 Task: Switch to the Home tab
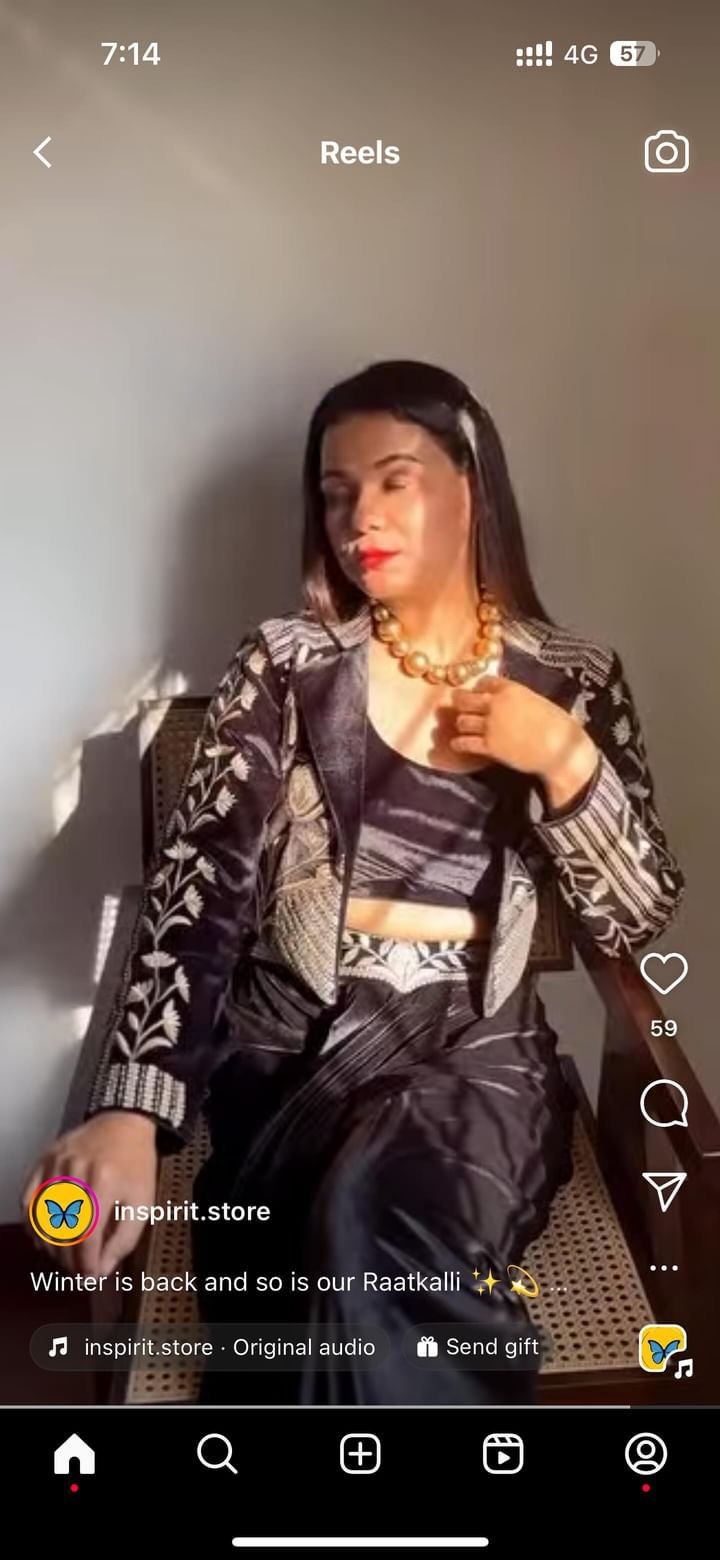click(74, 1454)
